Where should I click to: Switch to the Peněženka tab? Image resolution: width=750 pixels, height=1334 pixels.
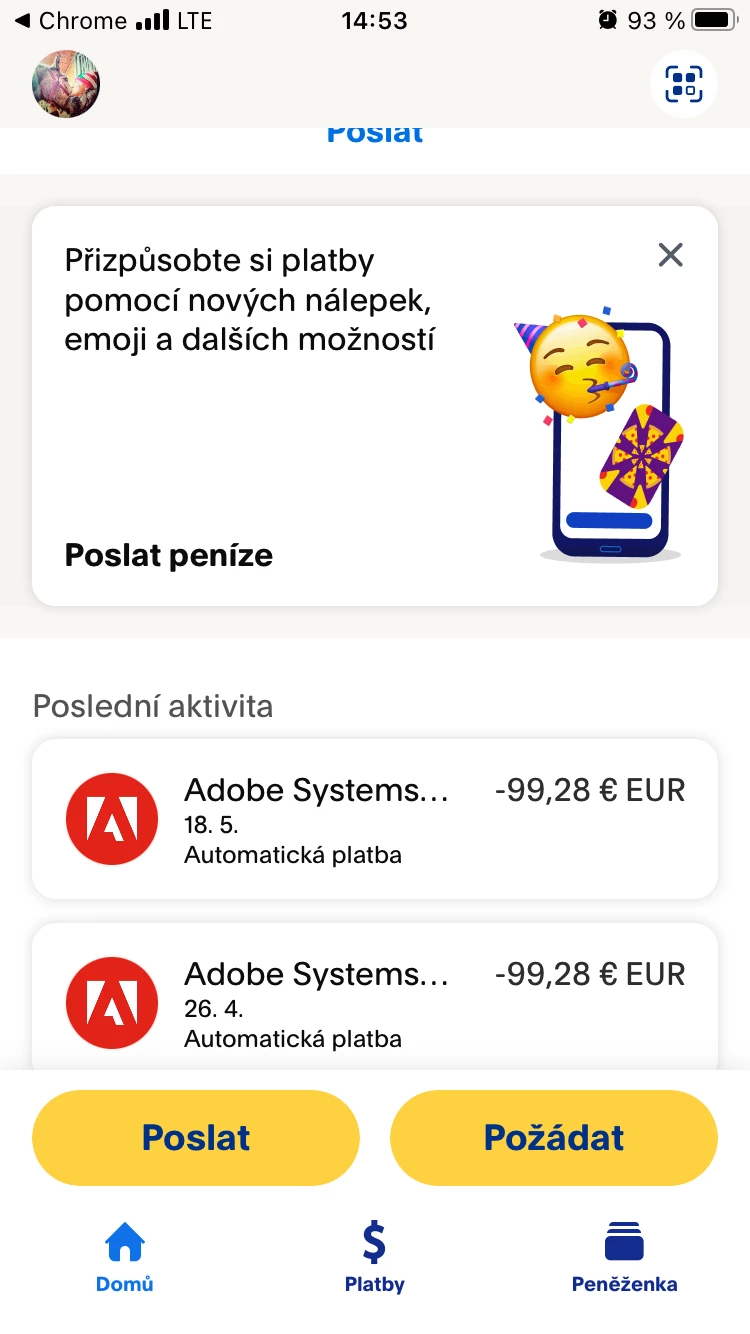624,1258
